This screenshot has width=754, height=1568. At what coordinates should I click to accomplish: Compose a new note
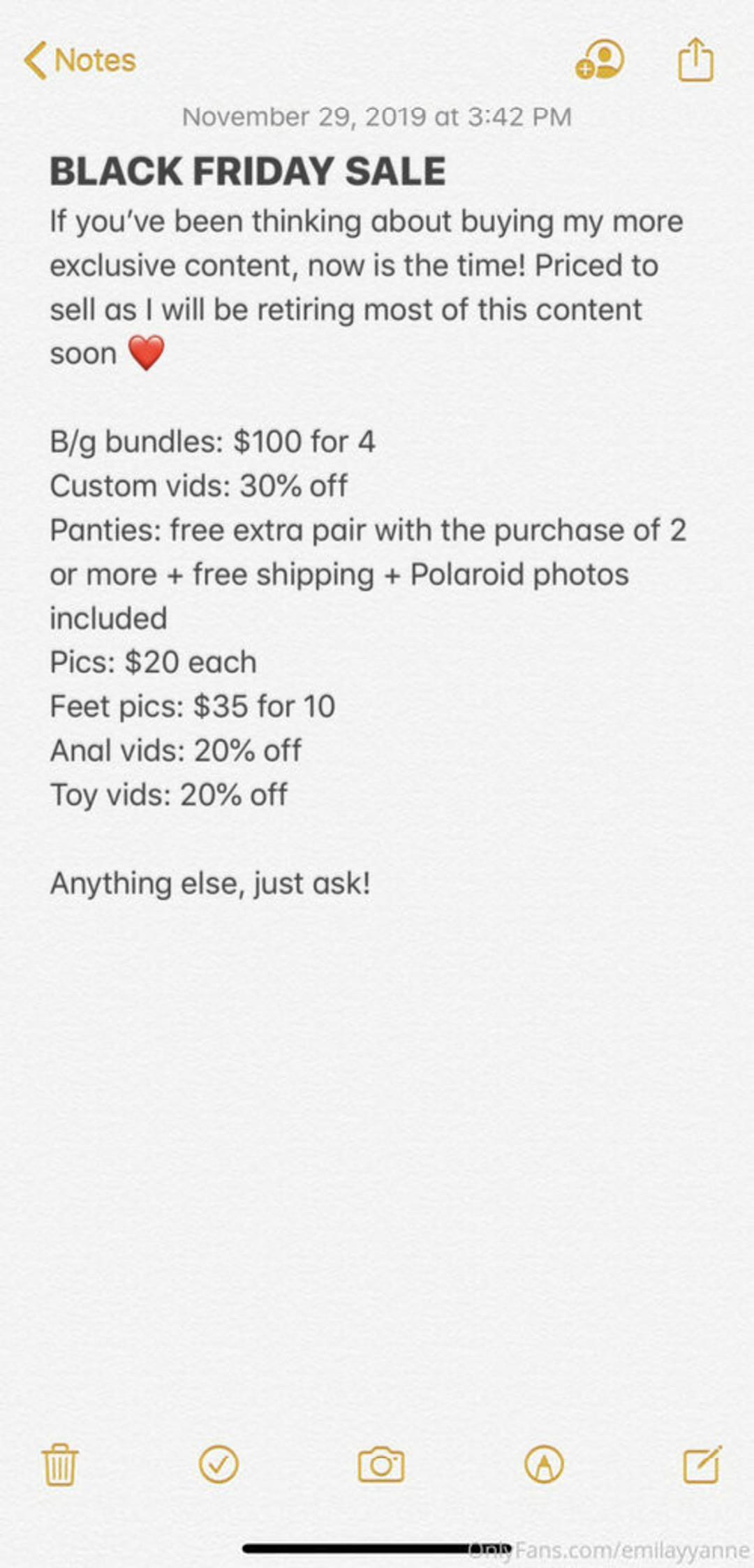(x=702, y=1464)
